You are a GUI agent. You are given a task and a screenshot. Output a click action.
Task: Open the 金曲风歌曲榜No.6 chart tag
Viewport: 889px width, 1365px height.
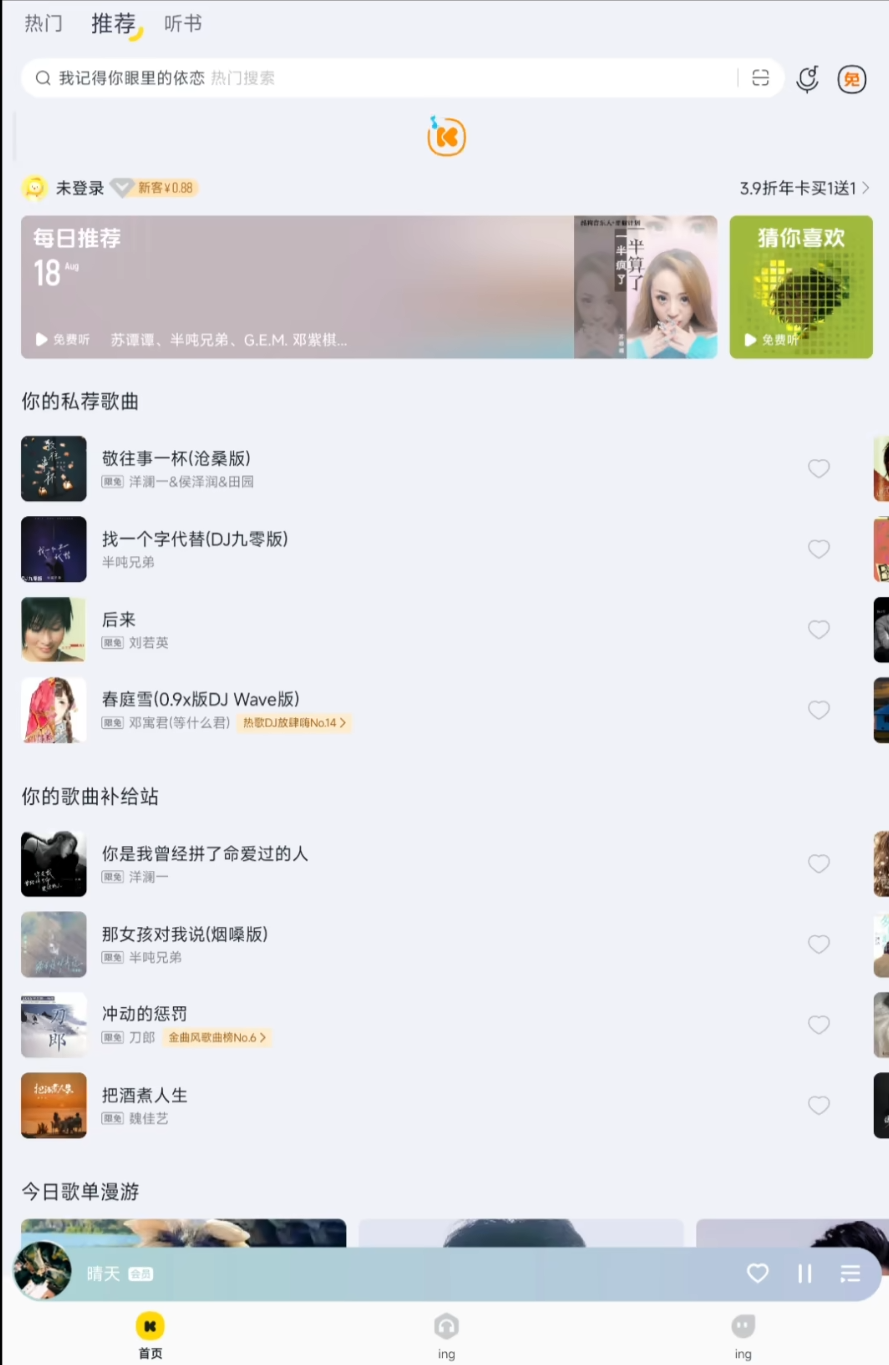tap(217, 1038)
